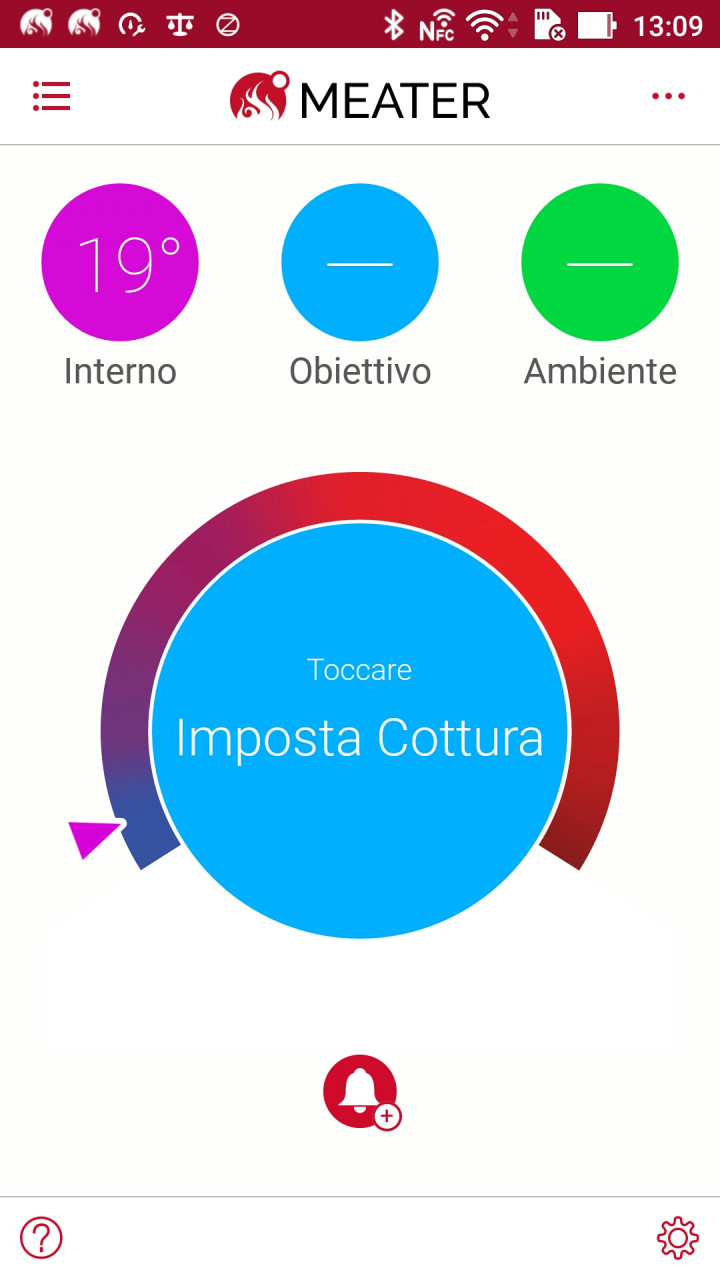Open the list menu icon
This screenshot has width=720, height=1280.
(51, 96)
